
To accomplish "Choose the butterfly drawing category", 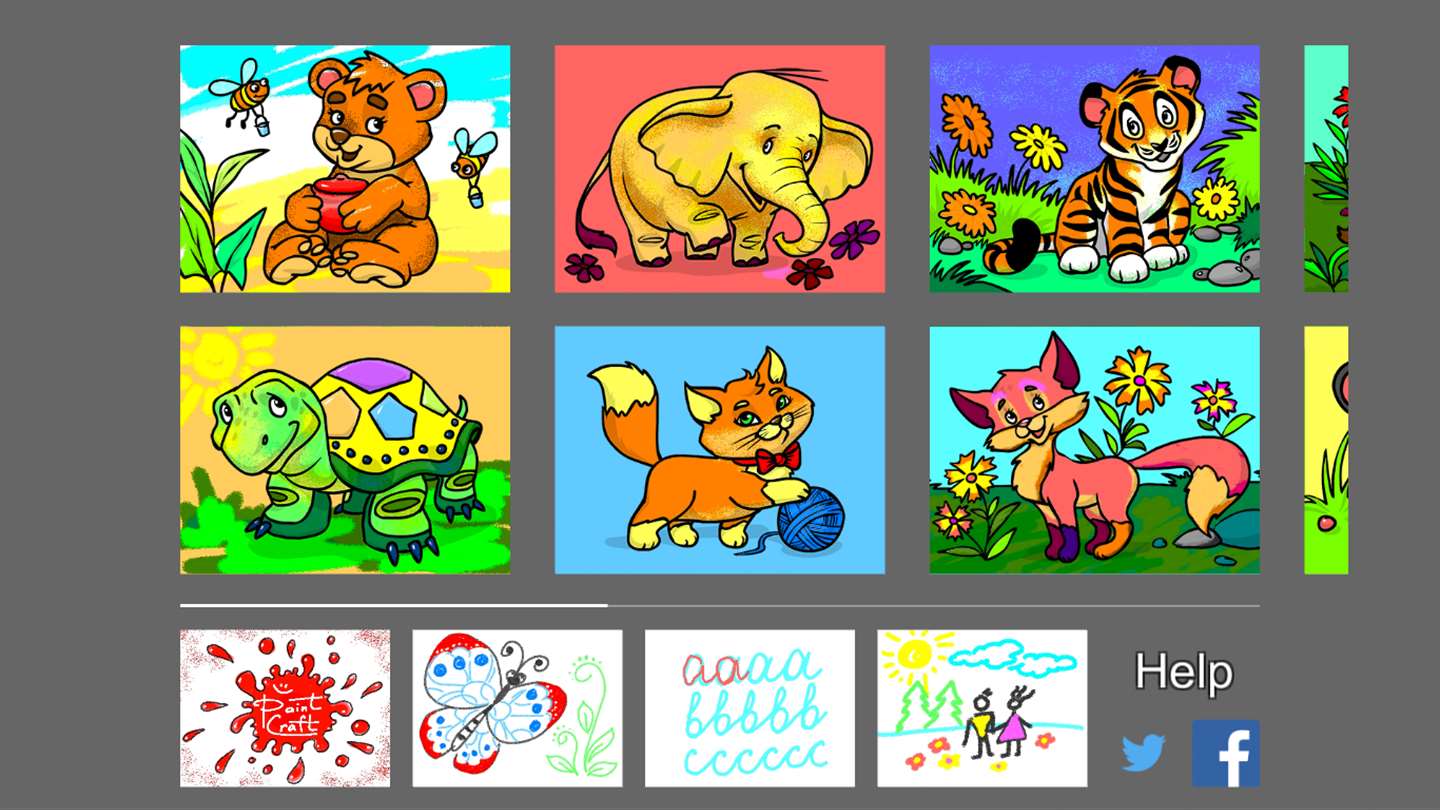I will 517,708.
